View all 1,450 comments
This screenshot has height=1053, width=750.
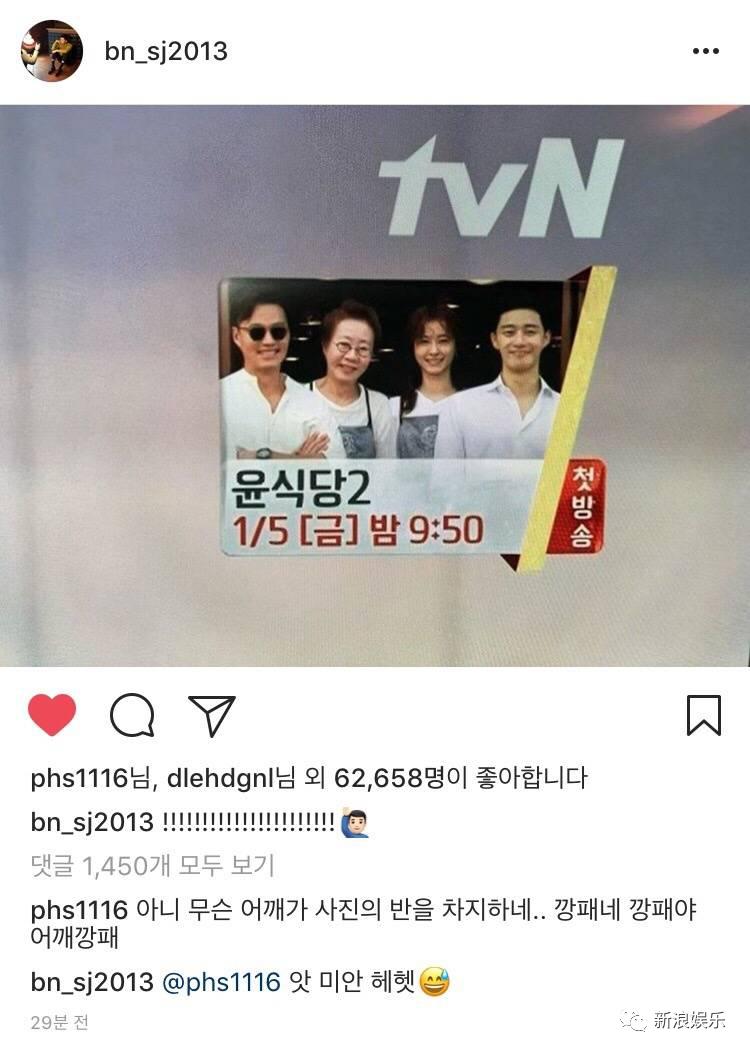pyautogui.click(x=152, y=865)
